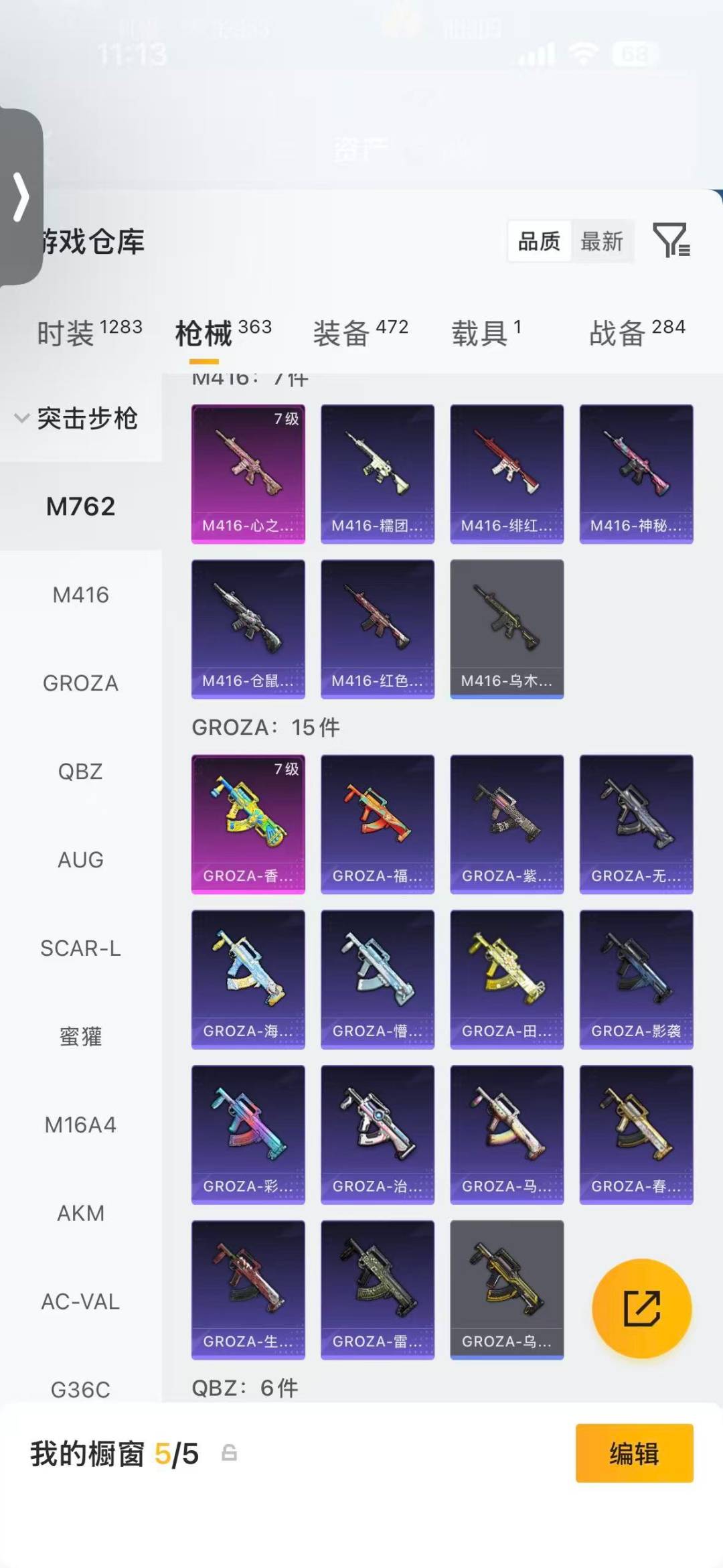Collapse the 突击步枪 category

point(76,419)
